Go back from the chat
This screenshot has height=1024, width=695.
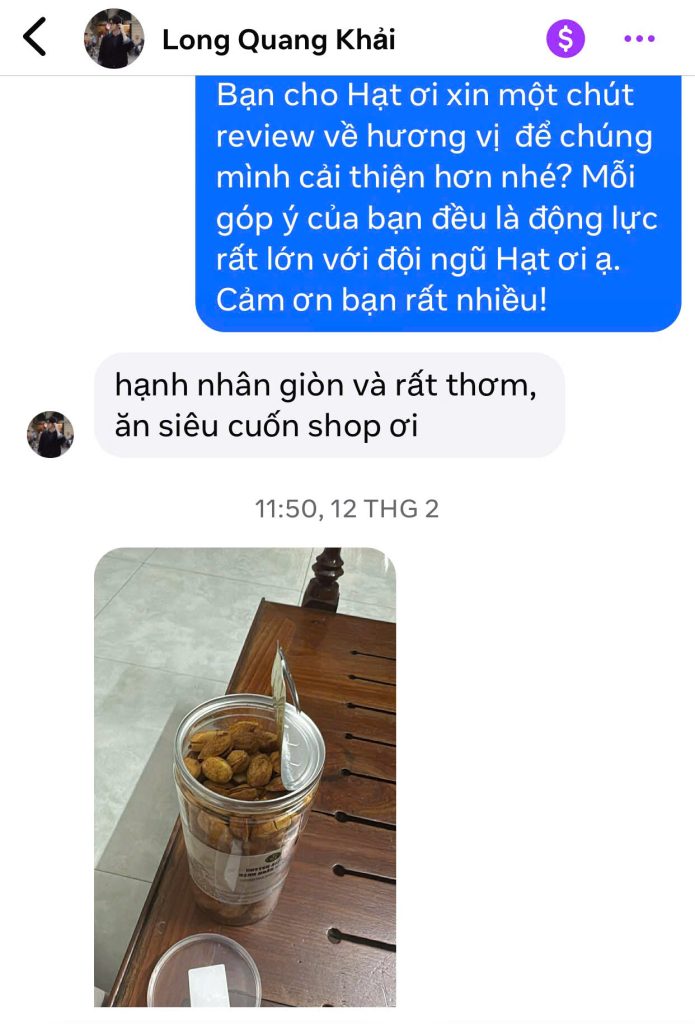tap(35, 39)
